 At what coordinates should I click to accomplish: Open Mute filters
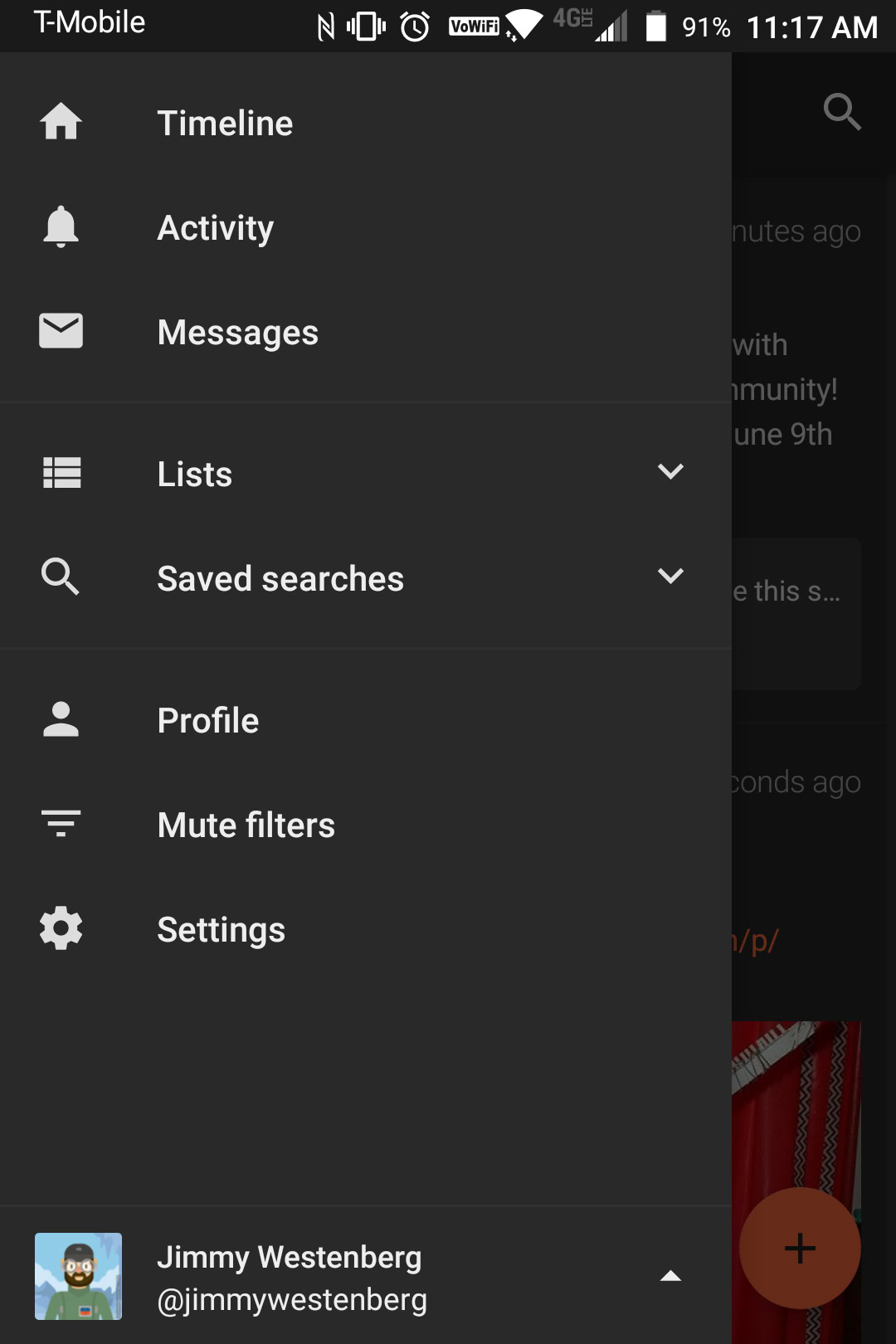point(246,825)
